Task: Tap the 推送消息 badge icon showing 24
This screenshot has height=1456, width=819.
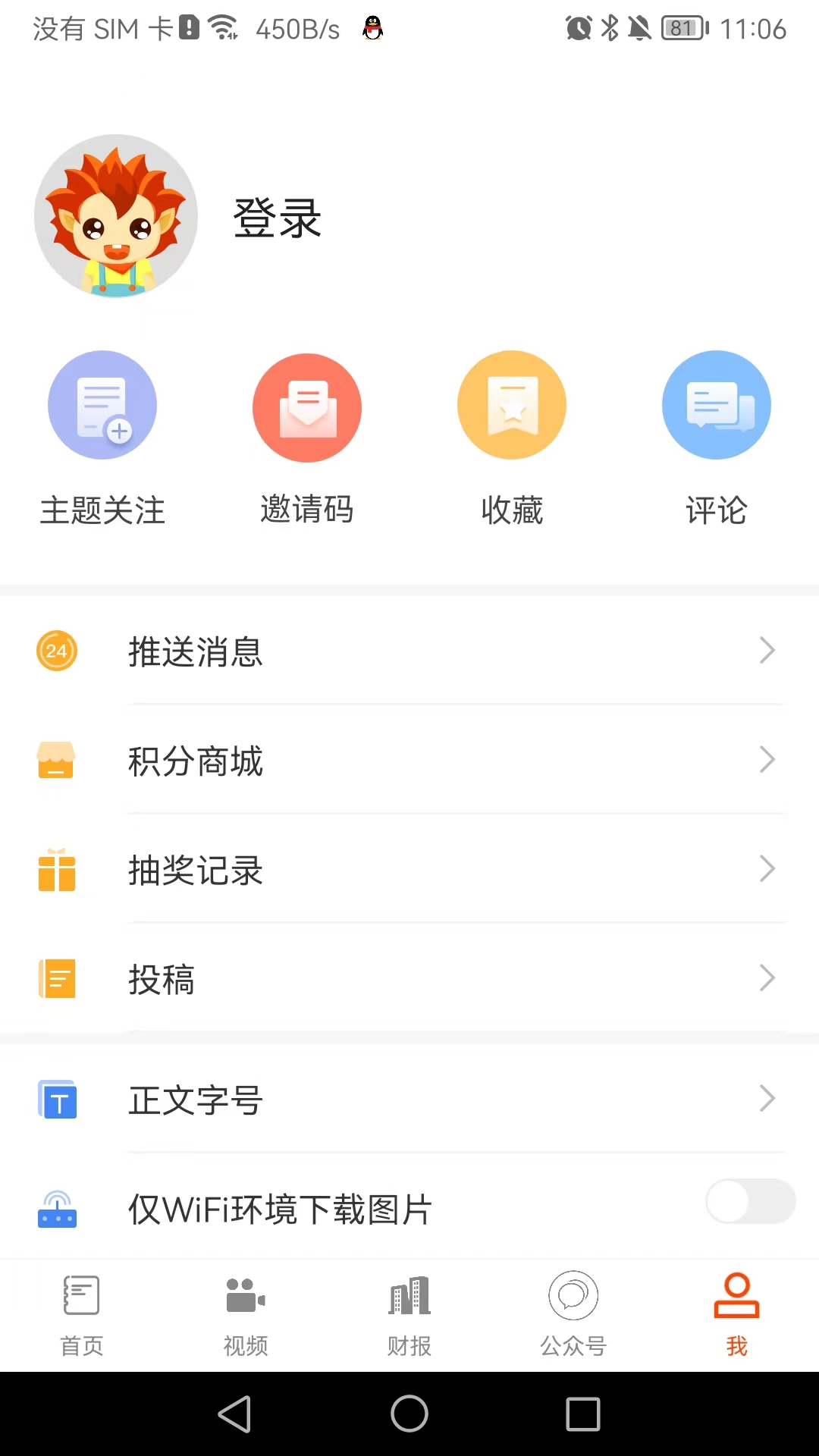Action: 57,650
